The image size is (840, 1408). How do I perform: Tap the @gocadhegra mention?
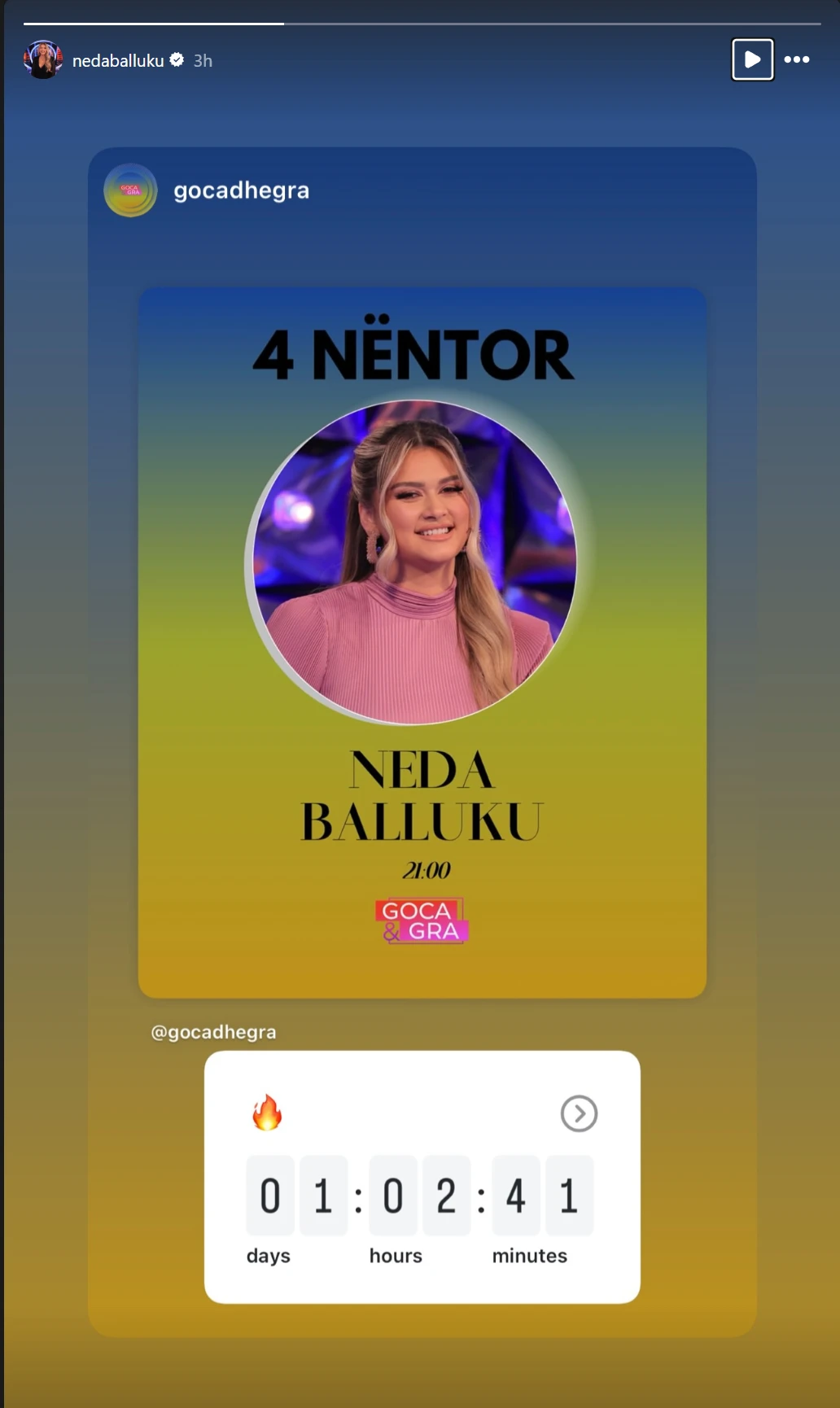tap(213, 1032)
